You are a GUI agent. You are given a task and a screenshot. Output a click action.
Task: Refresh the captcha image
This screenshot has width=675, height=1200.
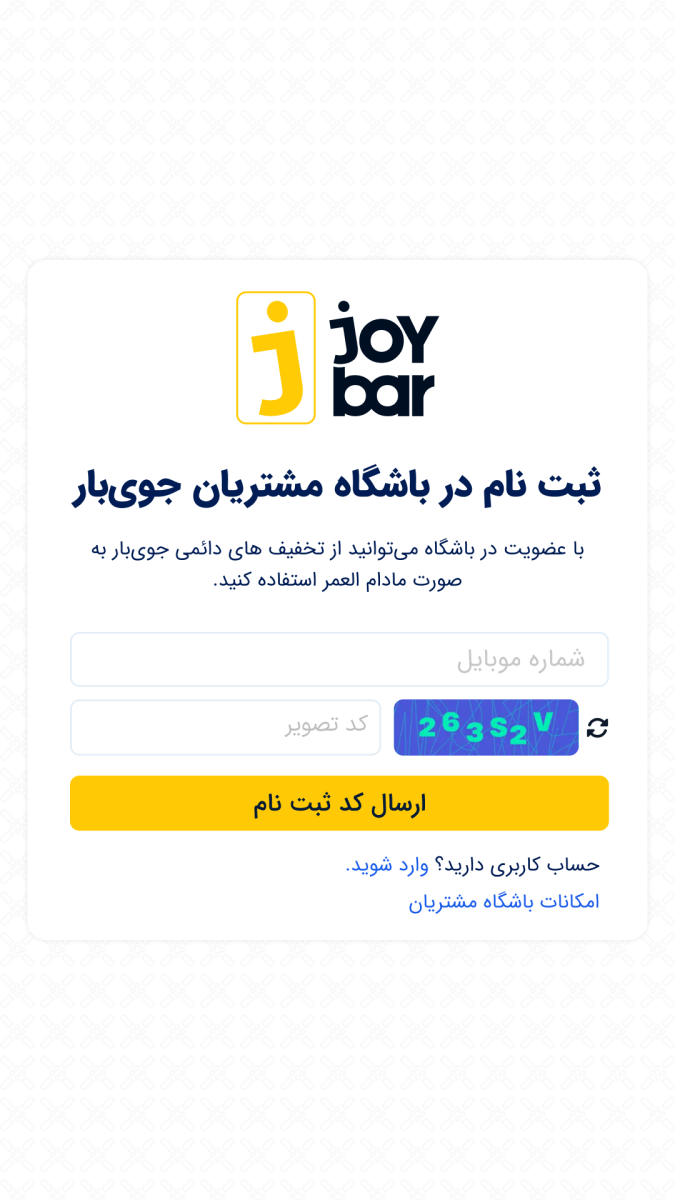(x=597, y=728)
